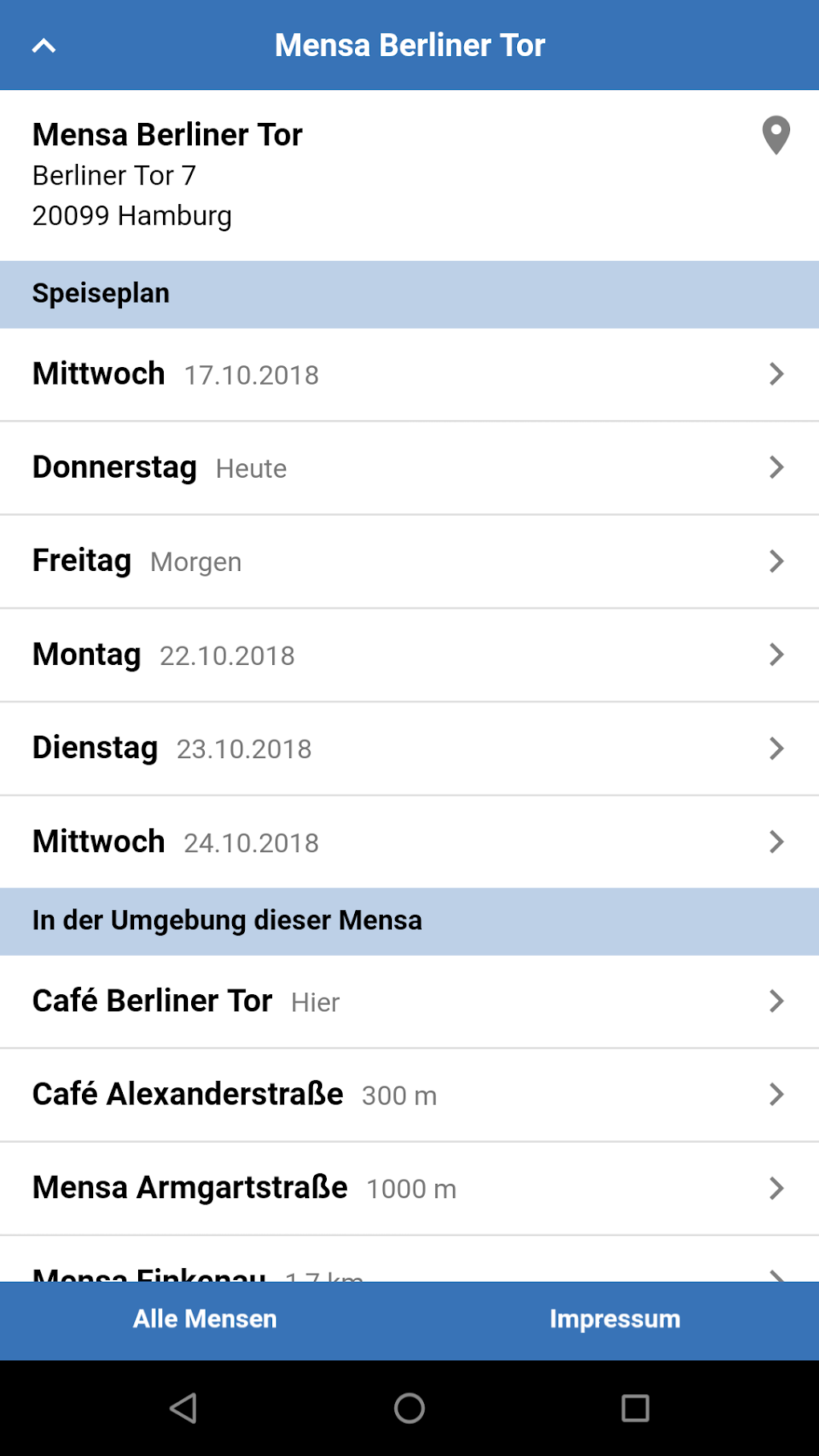819x1456 pixels.
Task: Open Café Berliner Tor
Action: 409,1001
